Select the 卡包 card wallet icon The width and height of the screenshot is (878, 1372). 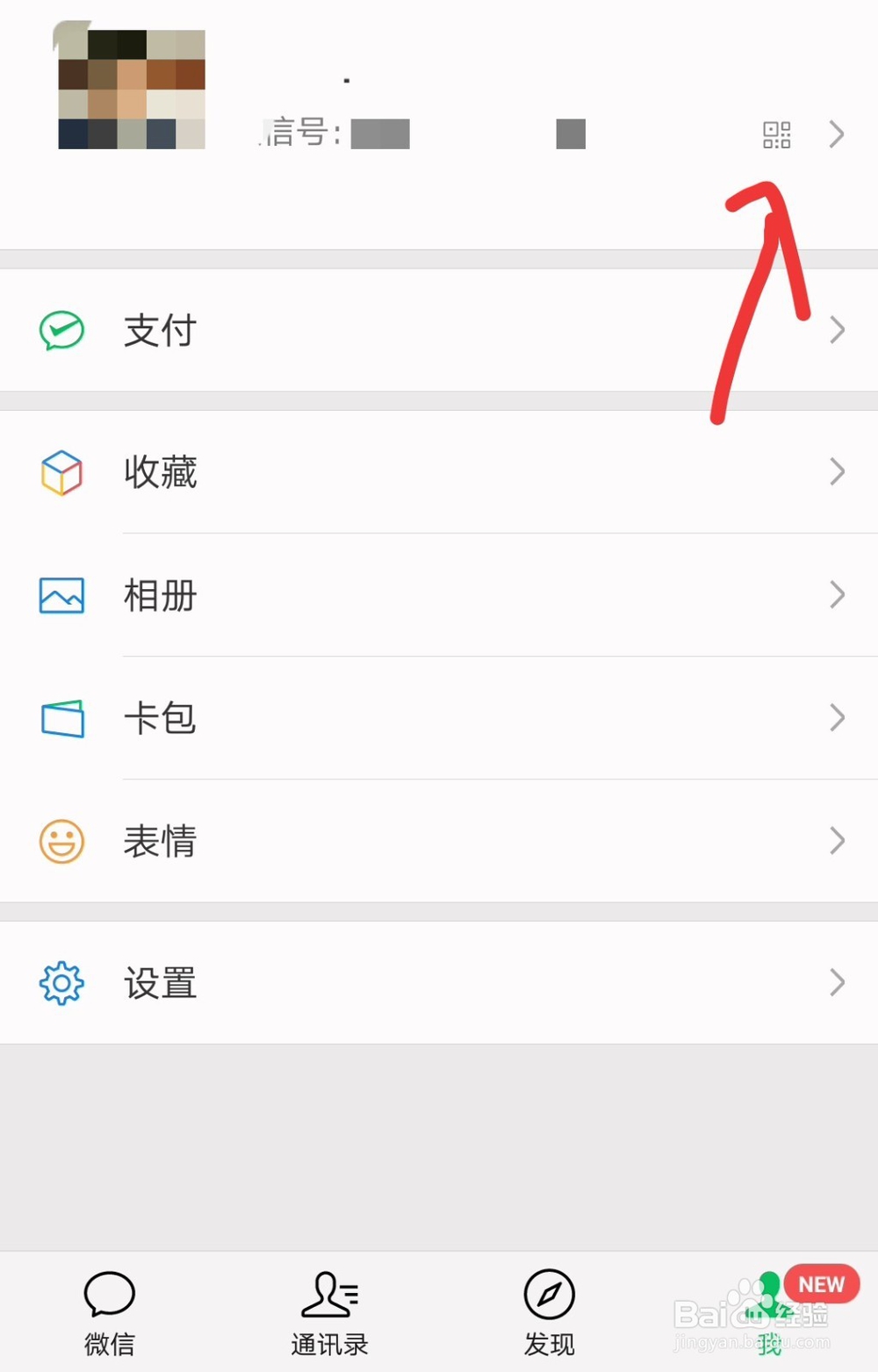coord(61,718)
